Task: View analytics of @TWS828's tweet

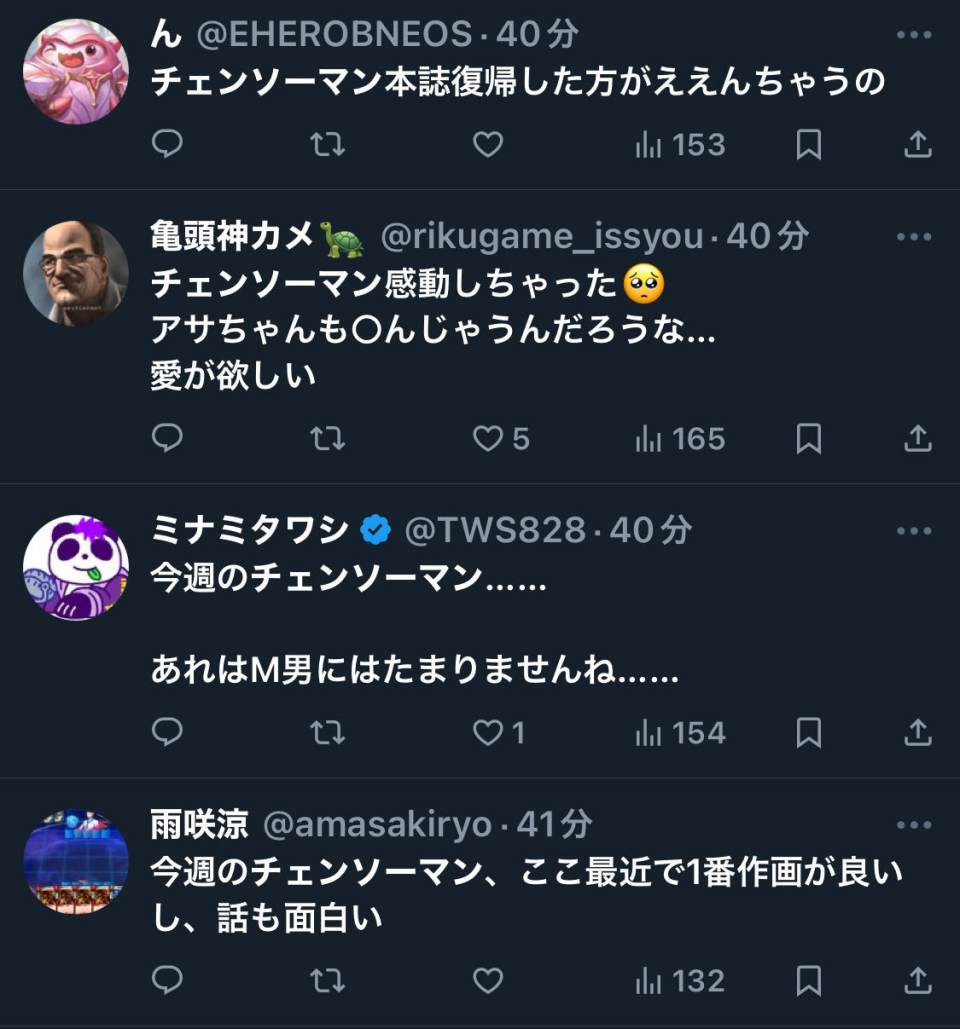Action: [680, 733]
